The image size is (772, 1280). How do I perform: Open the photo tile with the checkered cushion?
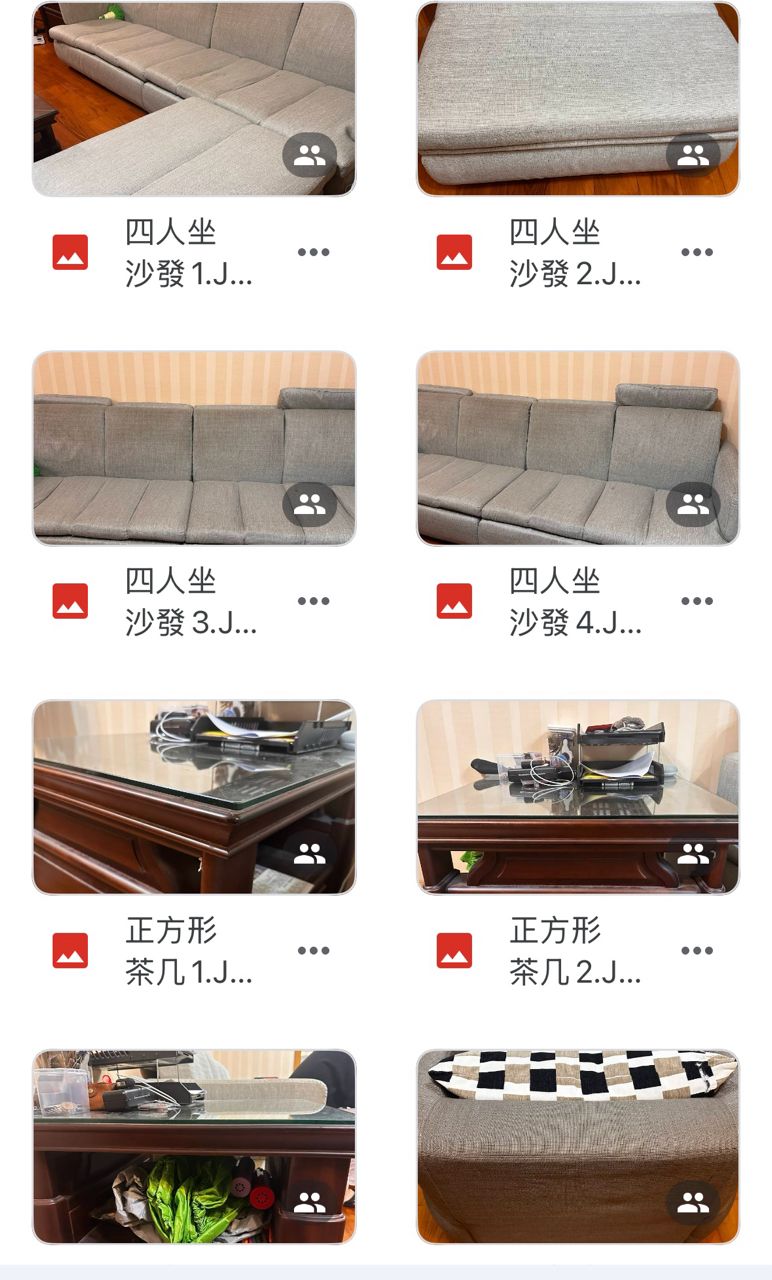coord(578,1146)
